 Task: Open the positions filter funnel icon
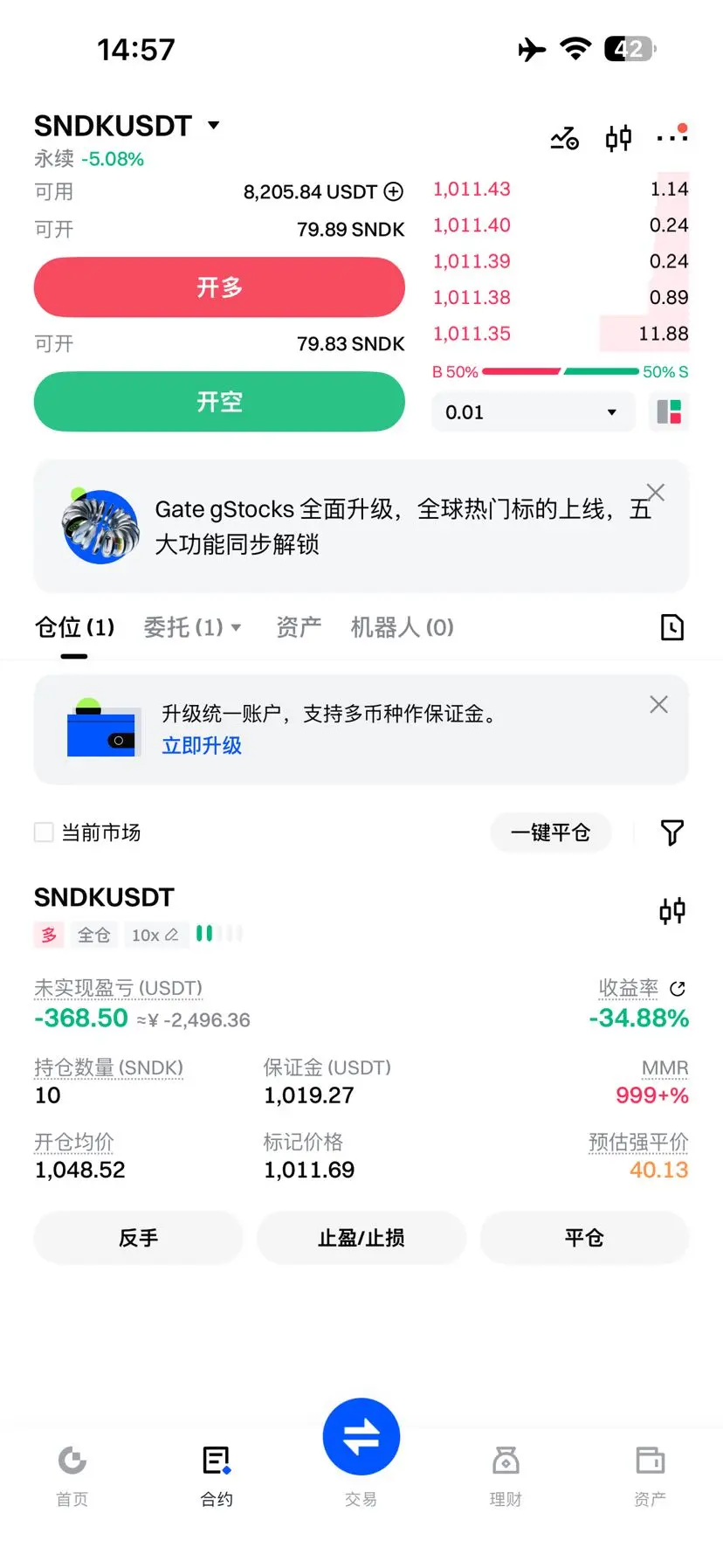click(671, 832)
